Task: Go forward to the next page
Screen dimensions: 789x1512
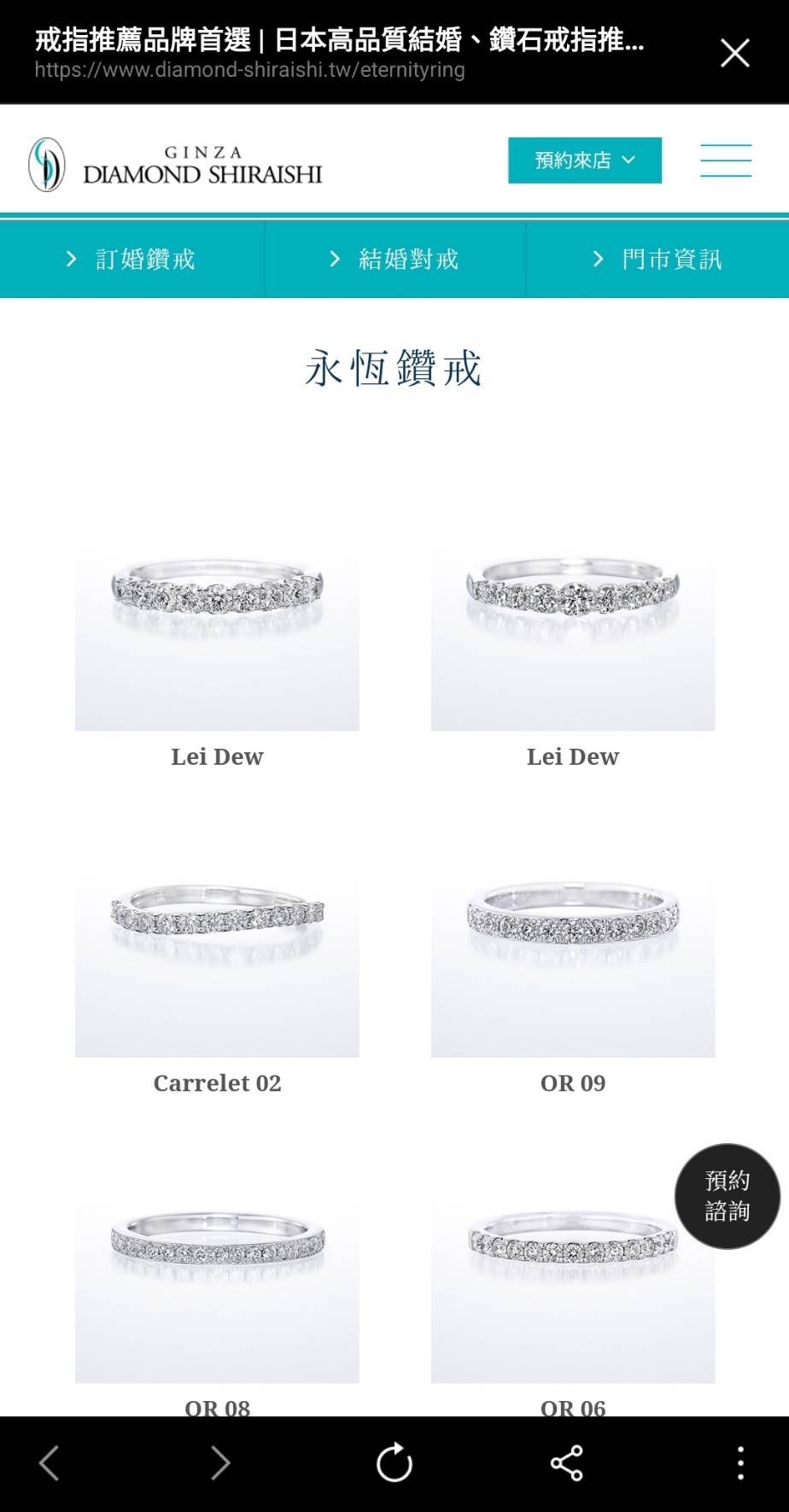Action: (220, 1462)
